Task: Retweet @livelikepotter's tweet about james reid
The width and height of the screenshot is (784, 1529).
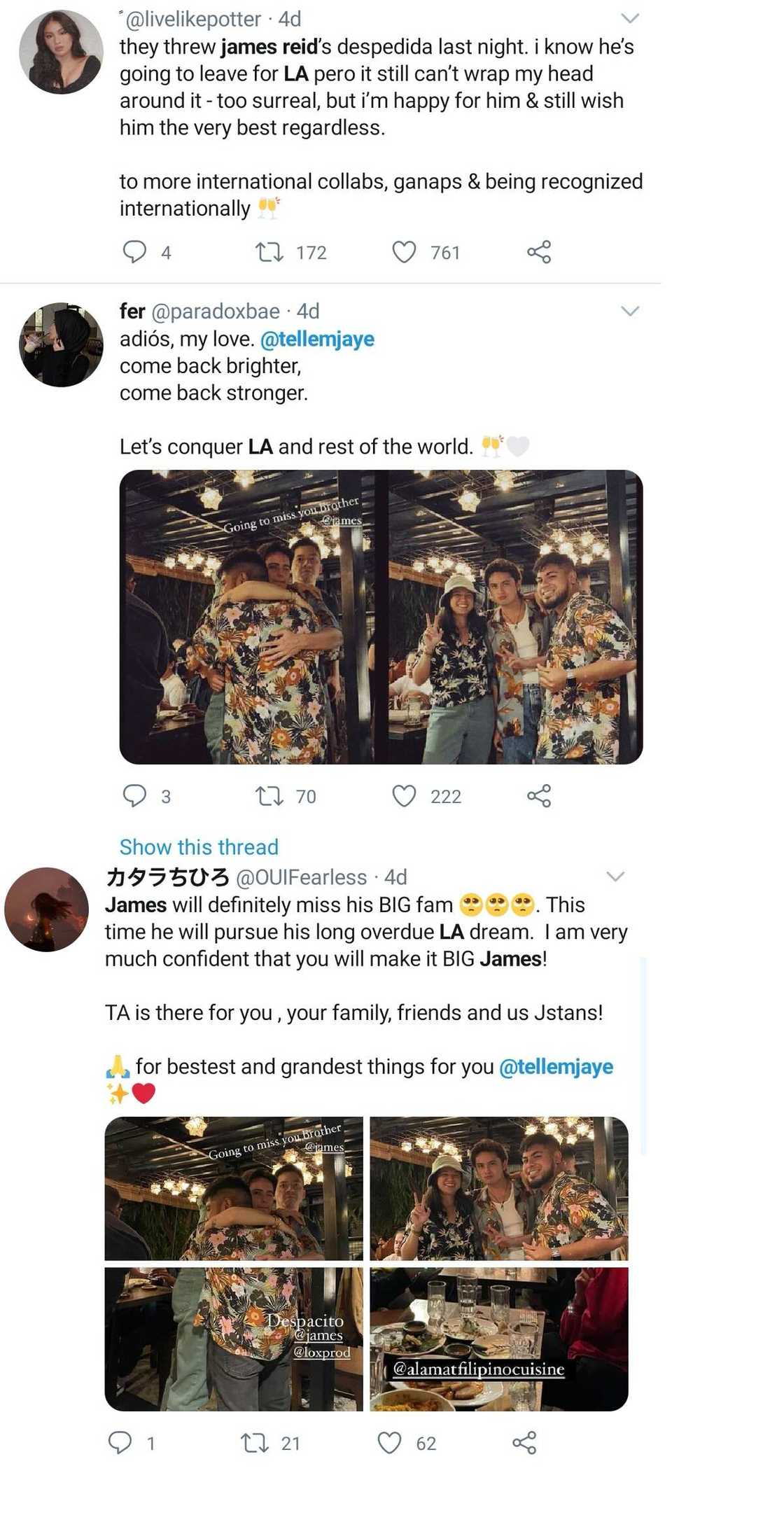Action: click(x=269, y=252)
